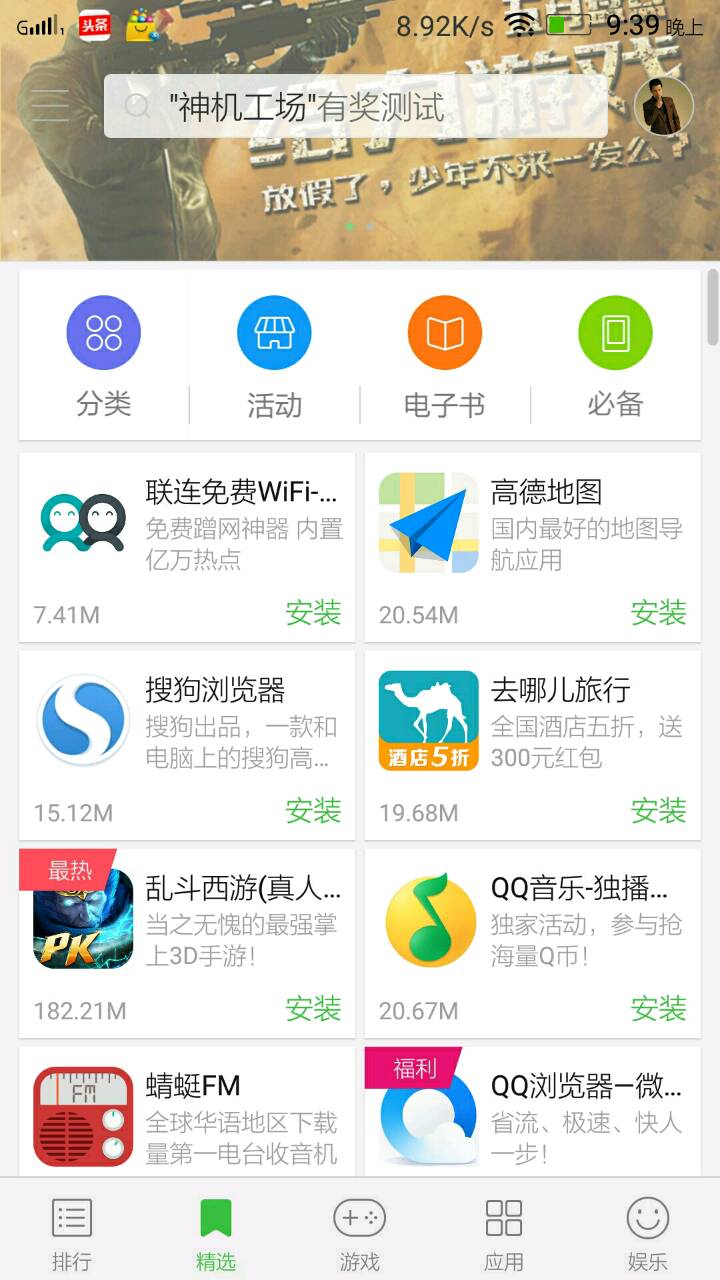Screen dimensions: 720x1280
Task: Install 联连免费WiFi app
Action: 313,613
